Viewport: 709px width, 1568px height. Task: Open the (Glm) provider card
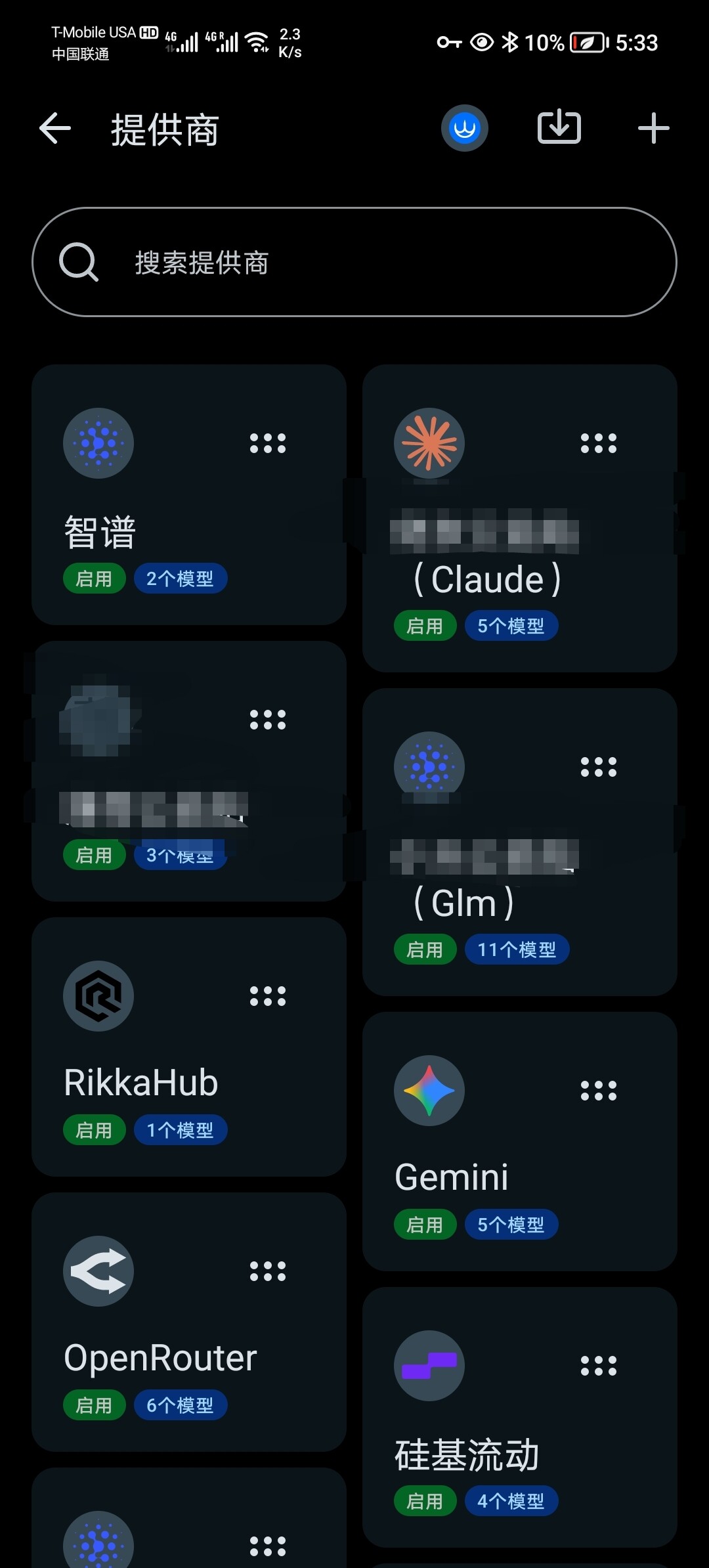click(x=520, y=842)
